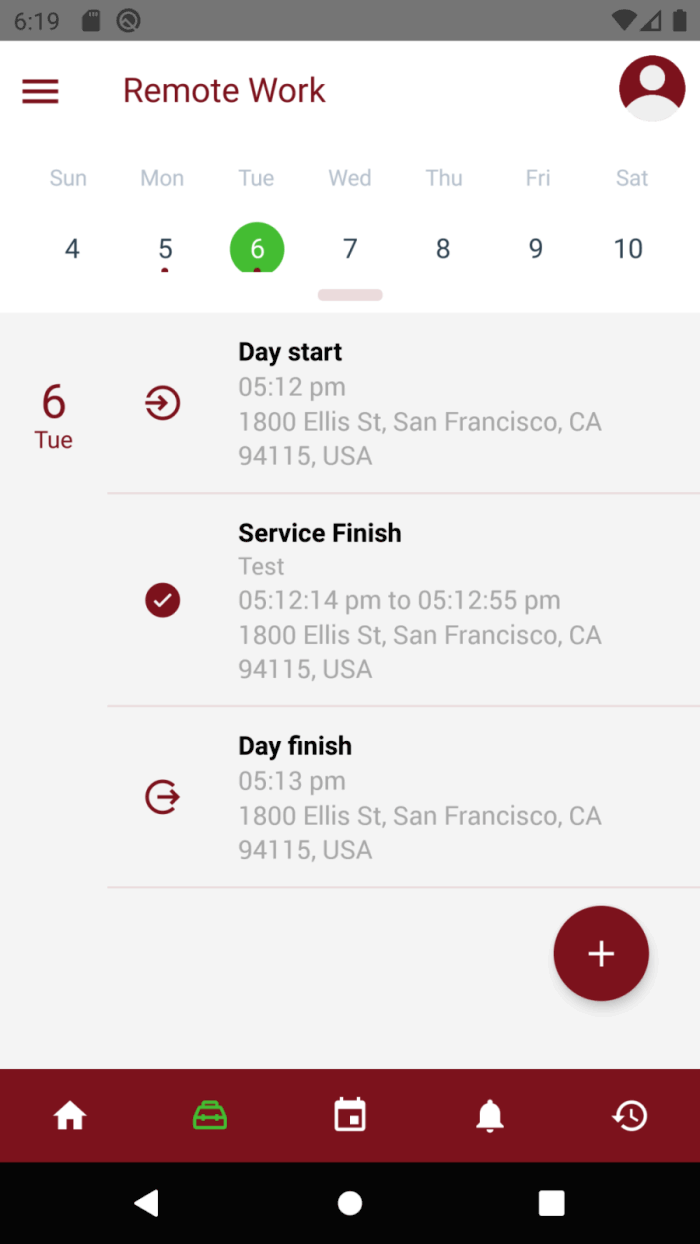
Task: Open the Day start entry
Action: point(404,404)
